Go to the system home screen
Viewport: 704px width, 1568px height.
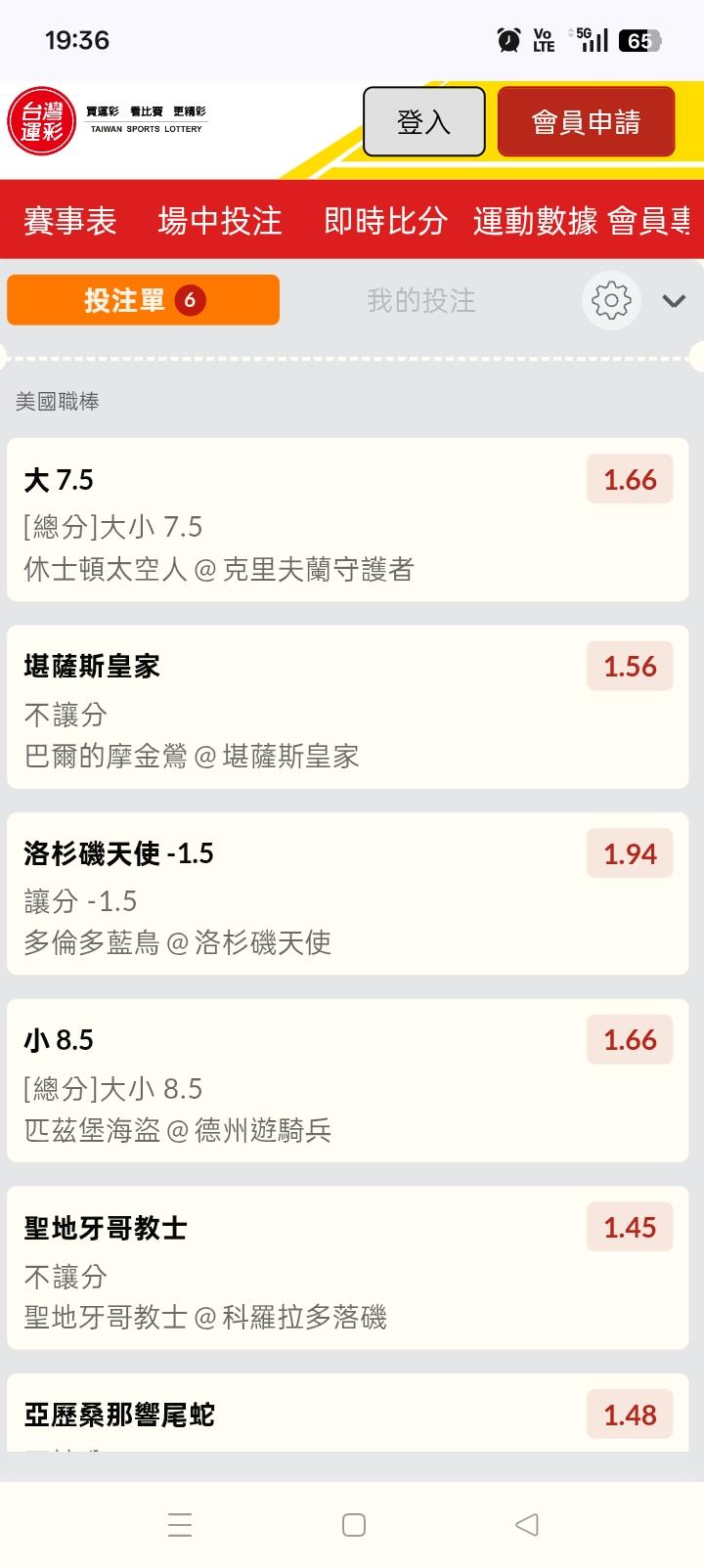coord(353,1524)
